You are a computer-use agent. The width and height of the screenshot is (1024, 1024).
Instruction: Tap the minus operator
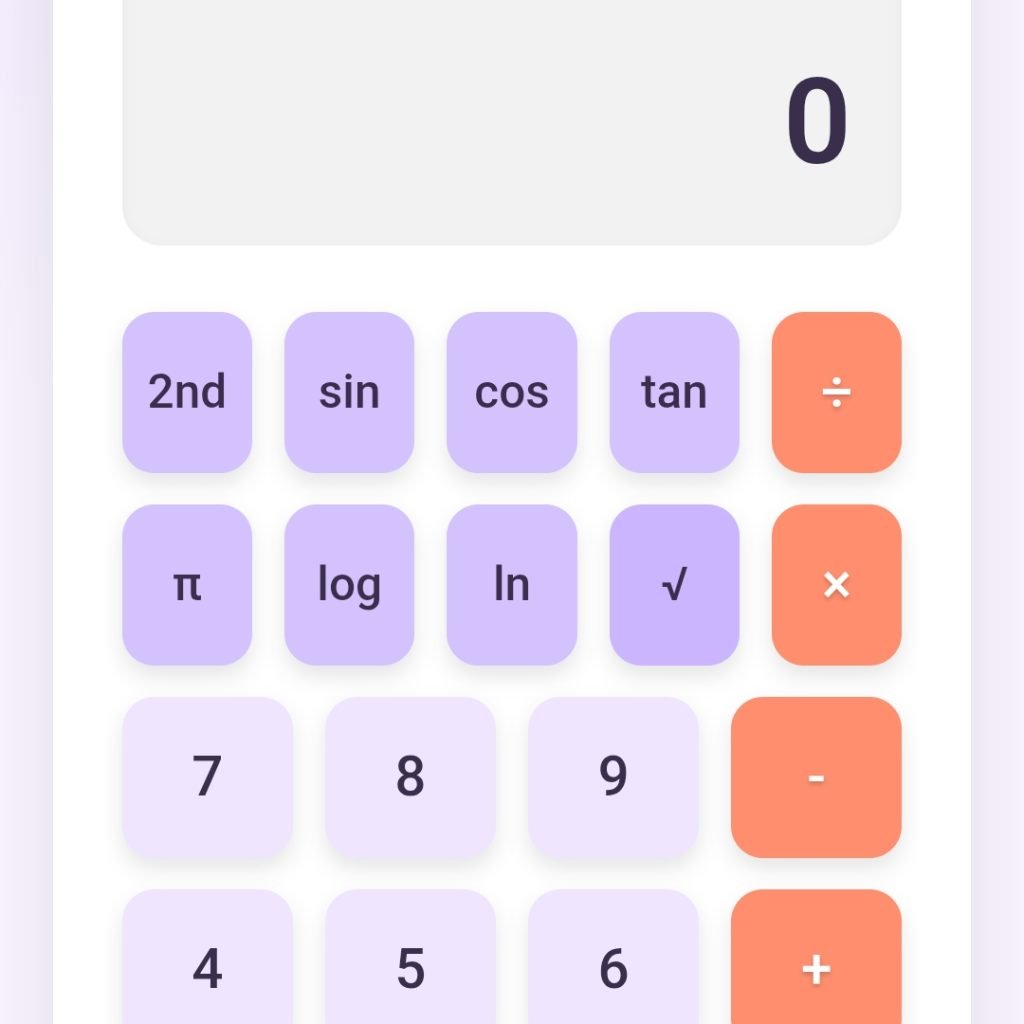tap(816, 777)
